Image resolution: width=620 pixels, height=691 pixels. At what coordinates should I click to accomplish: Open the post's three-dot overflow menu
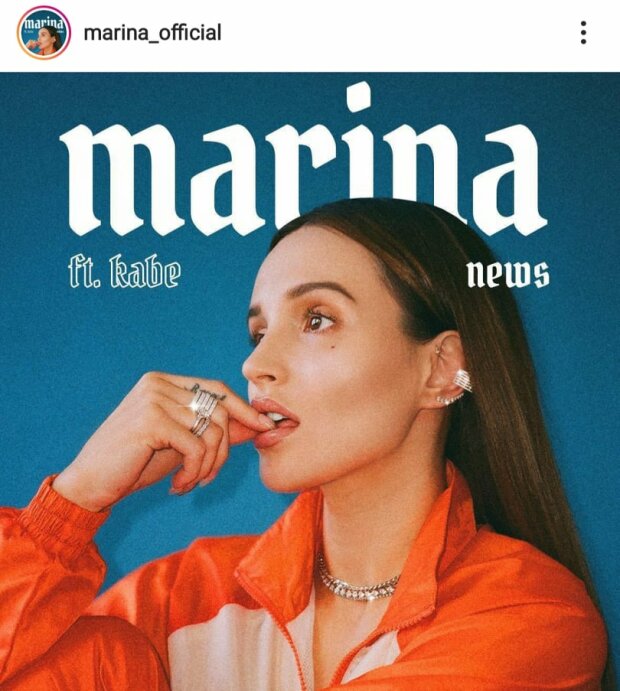[583, 33]
